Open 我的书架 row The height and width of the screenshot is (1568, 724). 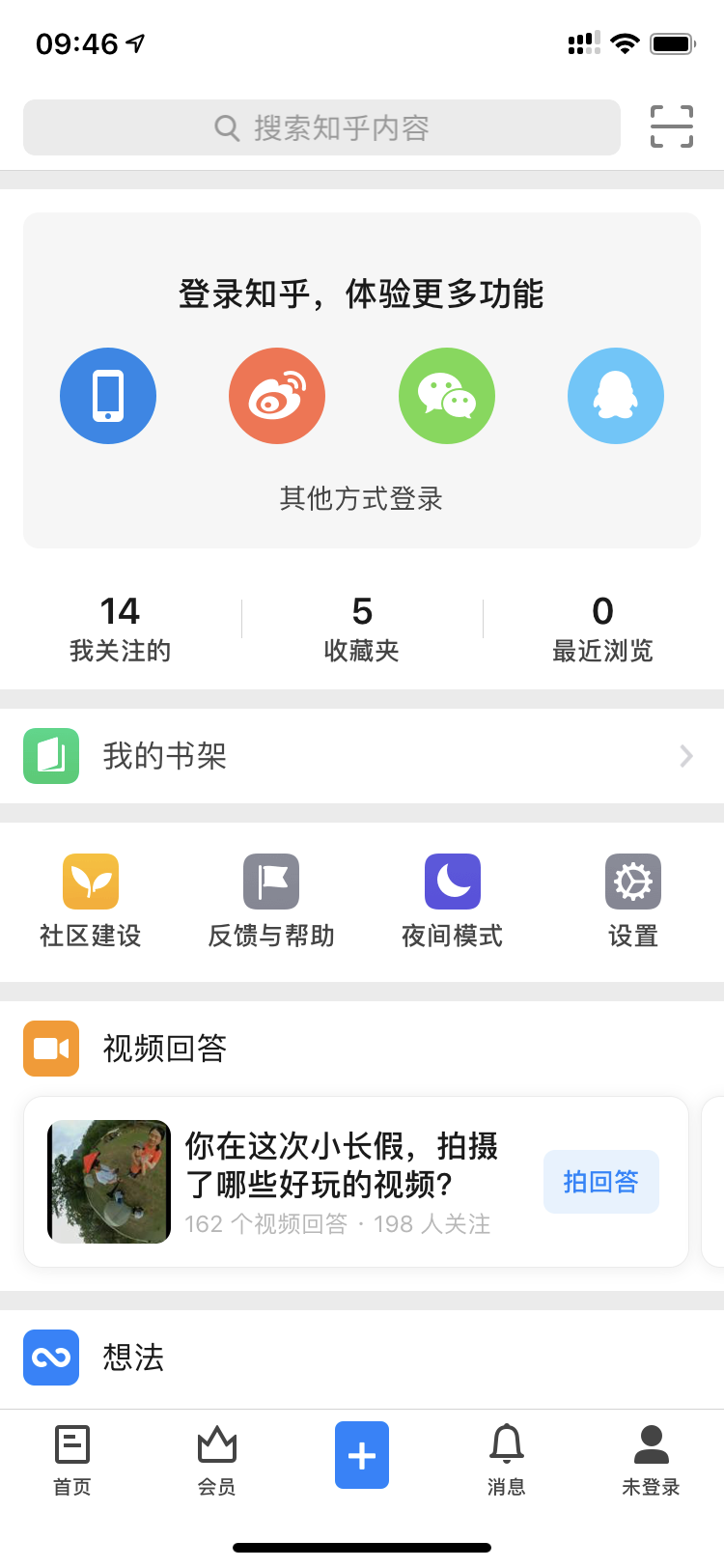(362, 756)
